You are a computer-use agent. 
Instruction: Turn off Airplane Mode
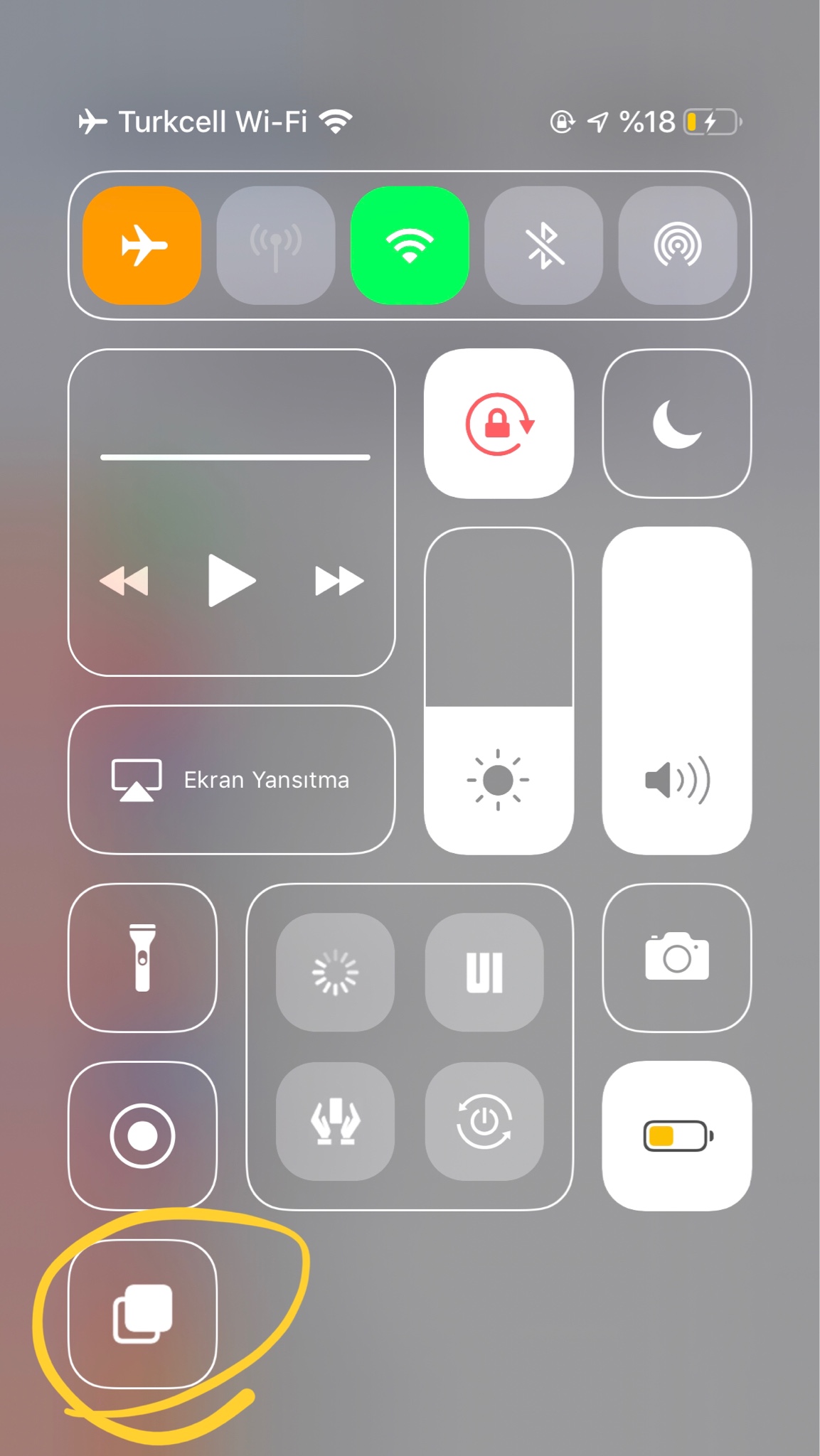[x=142, y=245]
